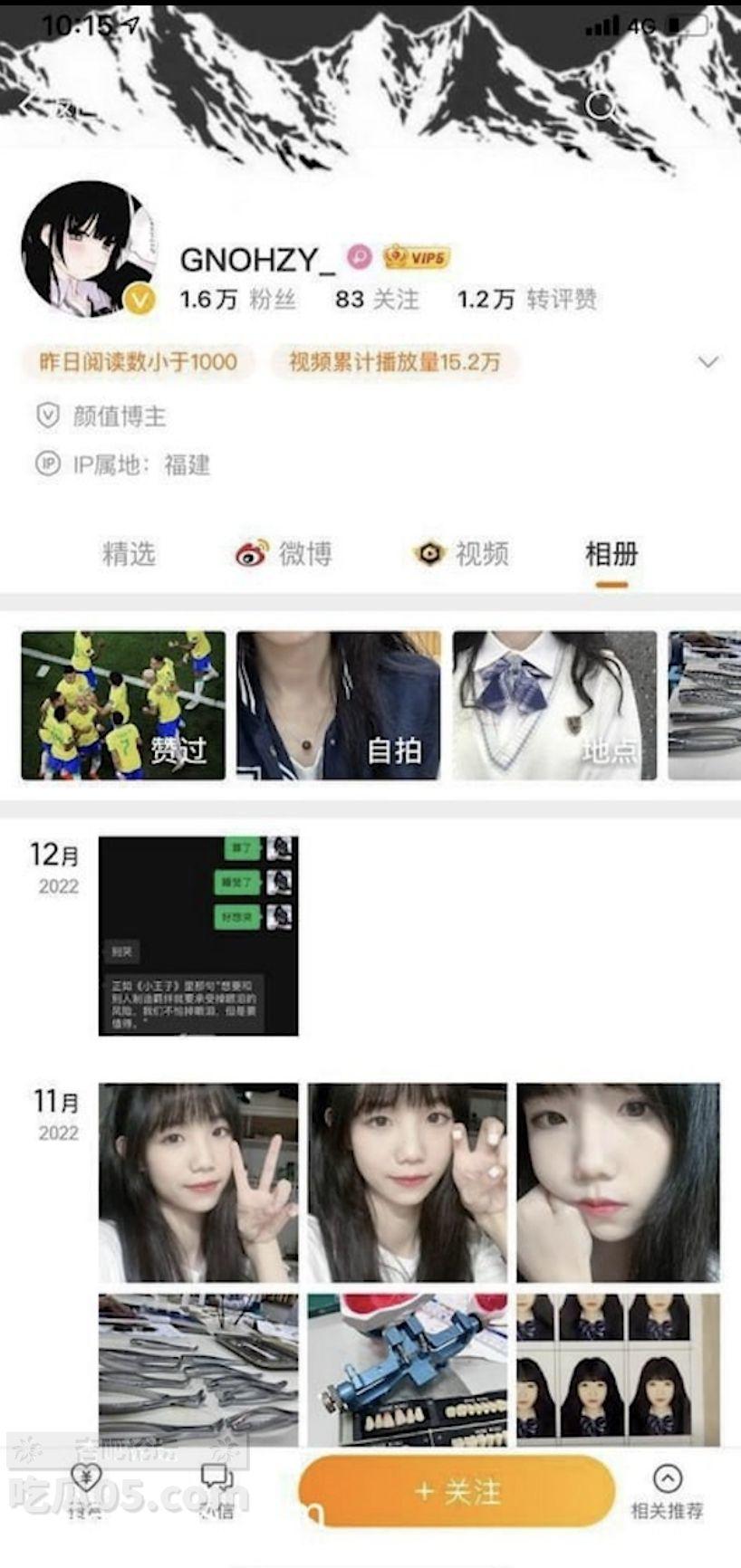Open the dental articulator model photo
Screen dimensions: 741x1568
[x=407, y=1369]
